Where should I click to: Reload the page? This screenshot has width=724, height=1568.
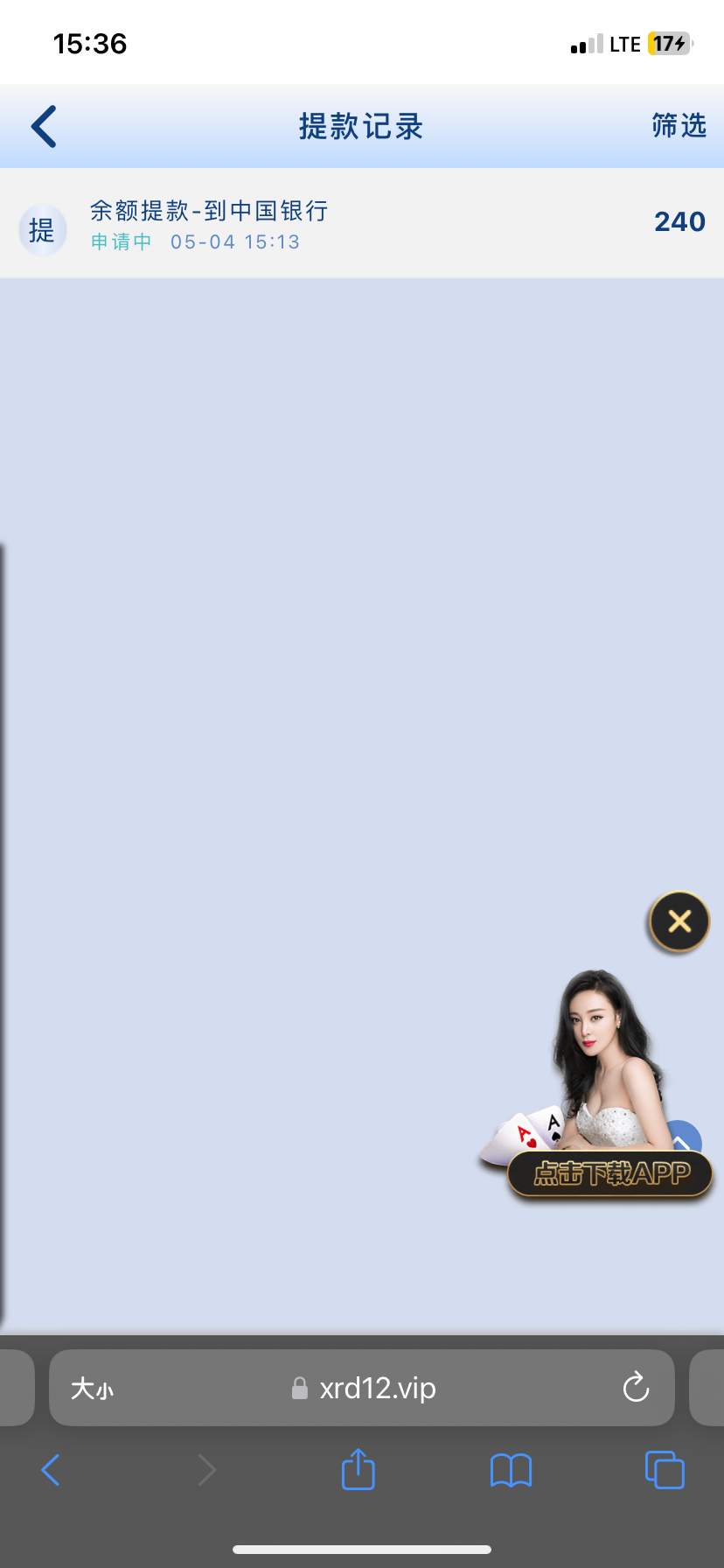click(636, 1388)
